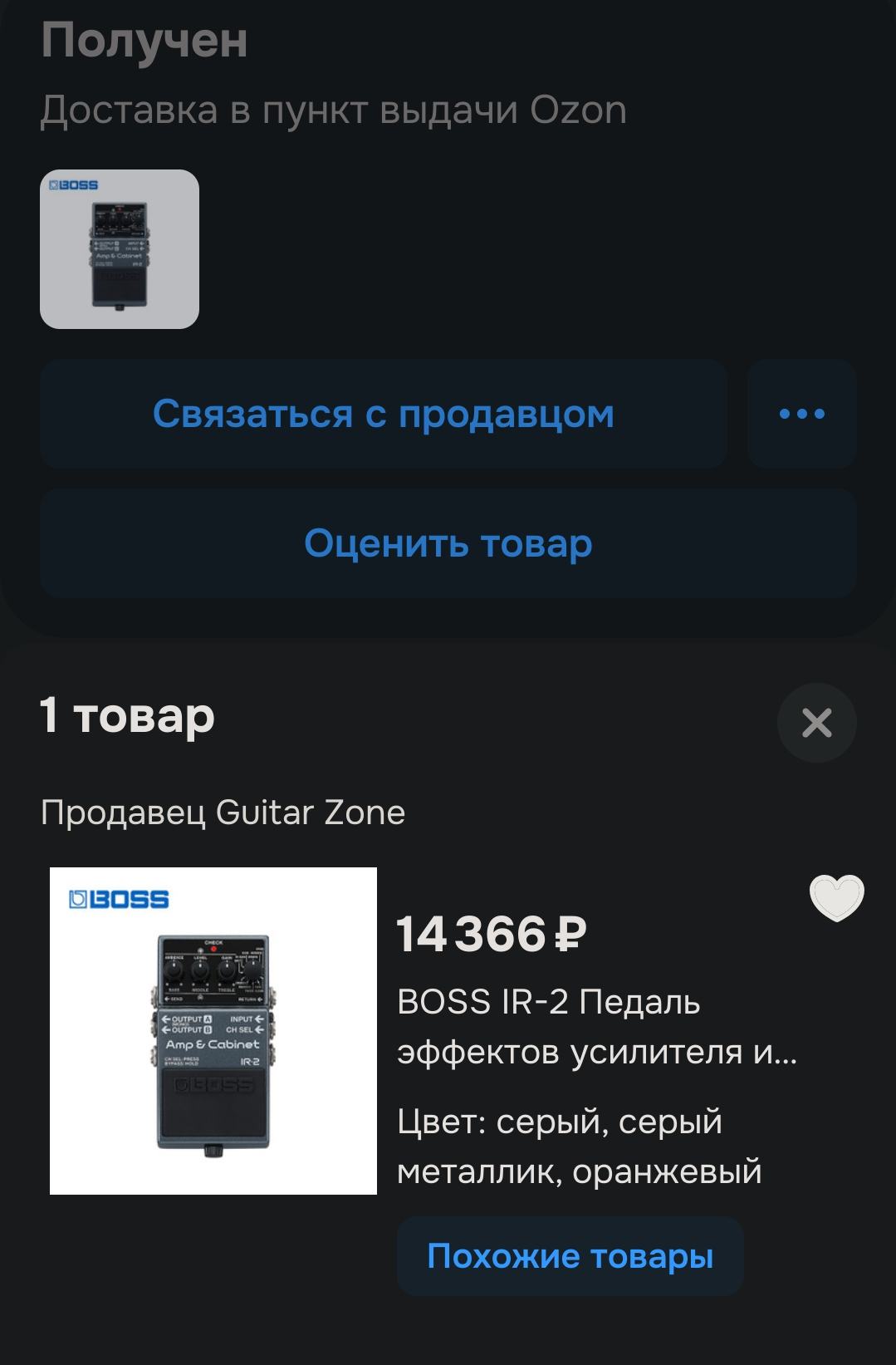Tap 'Связаться с продавцом' button
The width and height of the screenshot is (896, 1365).
click(x=383, y=414)
